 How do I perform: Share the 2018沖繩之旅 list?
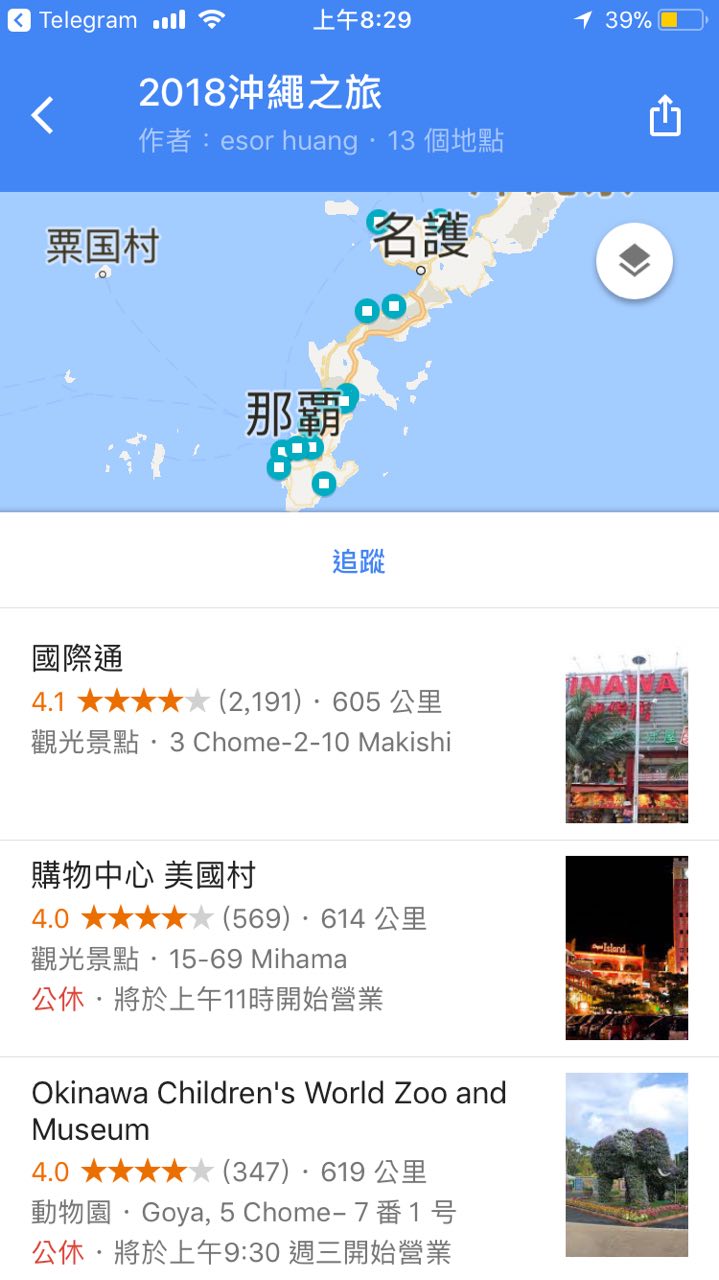665,116
